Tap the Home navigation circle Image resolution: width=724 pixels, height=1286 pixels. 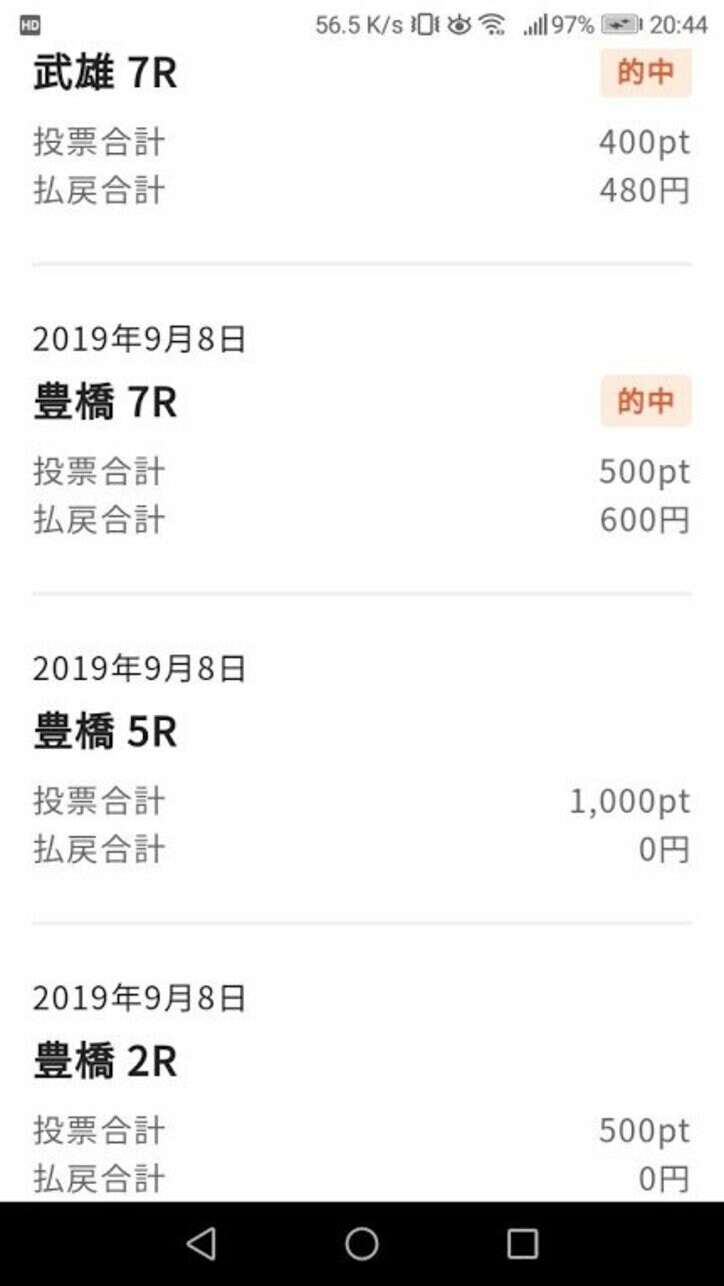[361, 1244]
